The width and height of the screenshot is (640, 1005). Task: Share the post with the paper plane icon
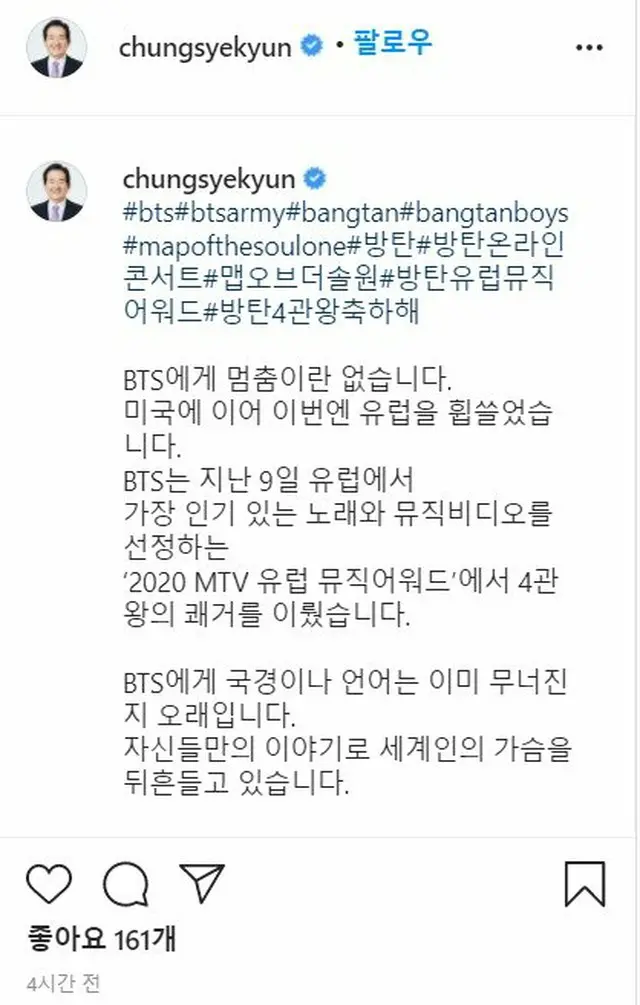[x=202, y=884]
